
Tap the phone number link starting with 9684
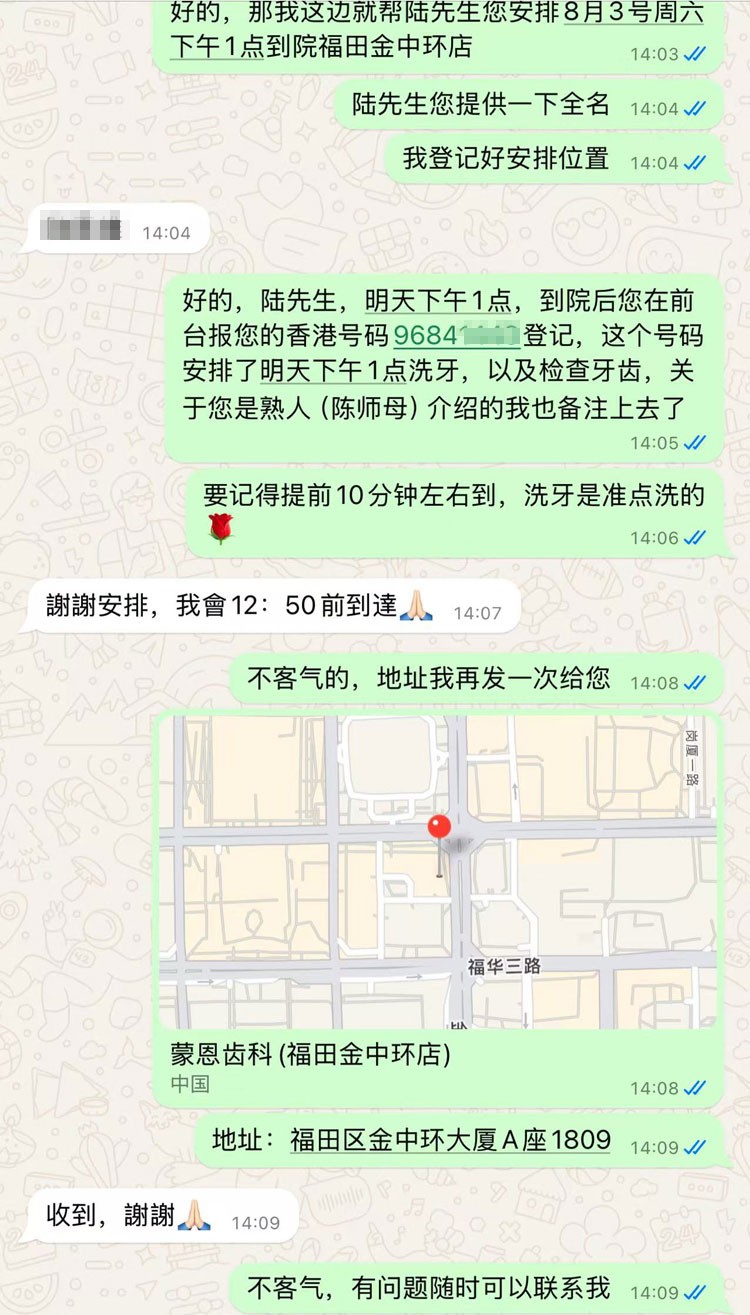point(455,335)
